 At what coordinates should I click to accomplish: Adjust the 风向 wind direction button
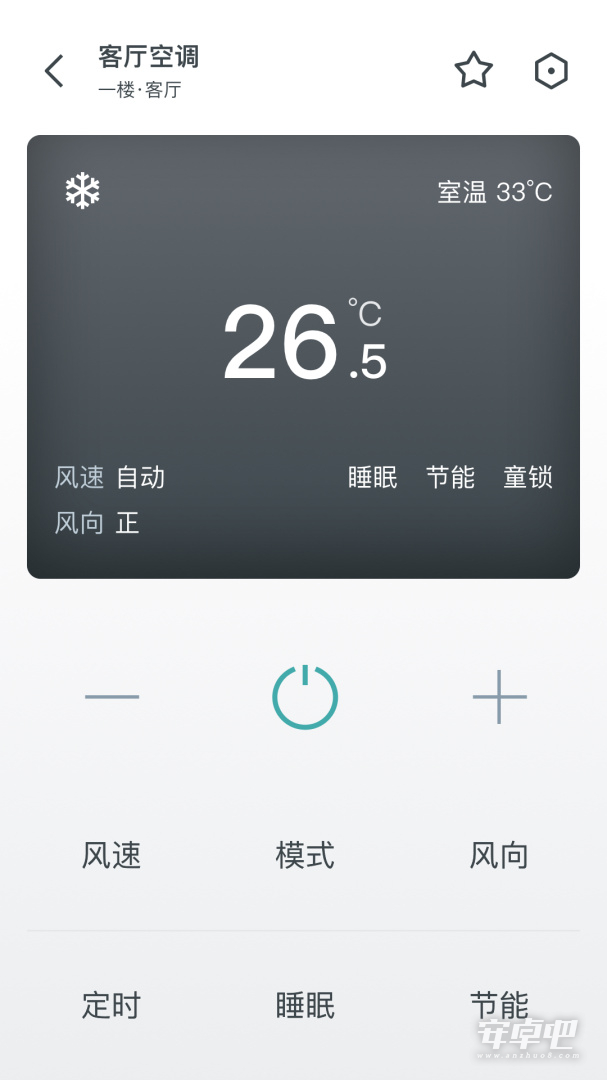click(x=499, y=855)
